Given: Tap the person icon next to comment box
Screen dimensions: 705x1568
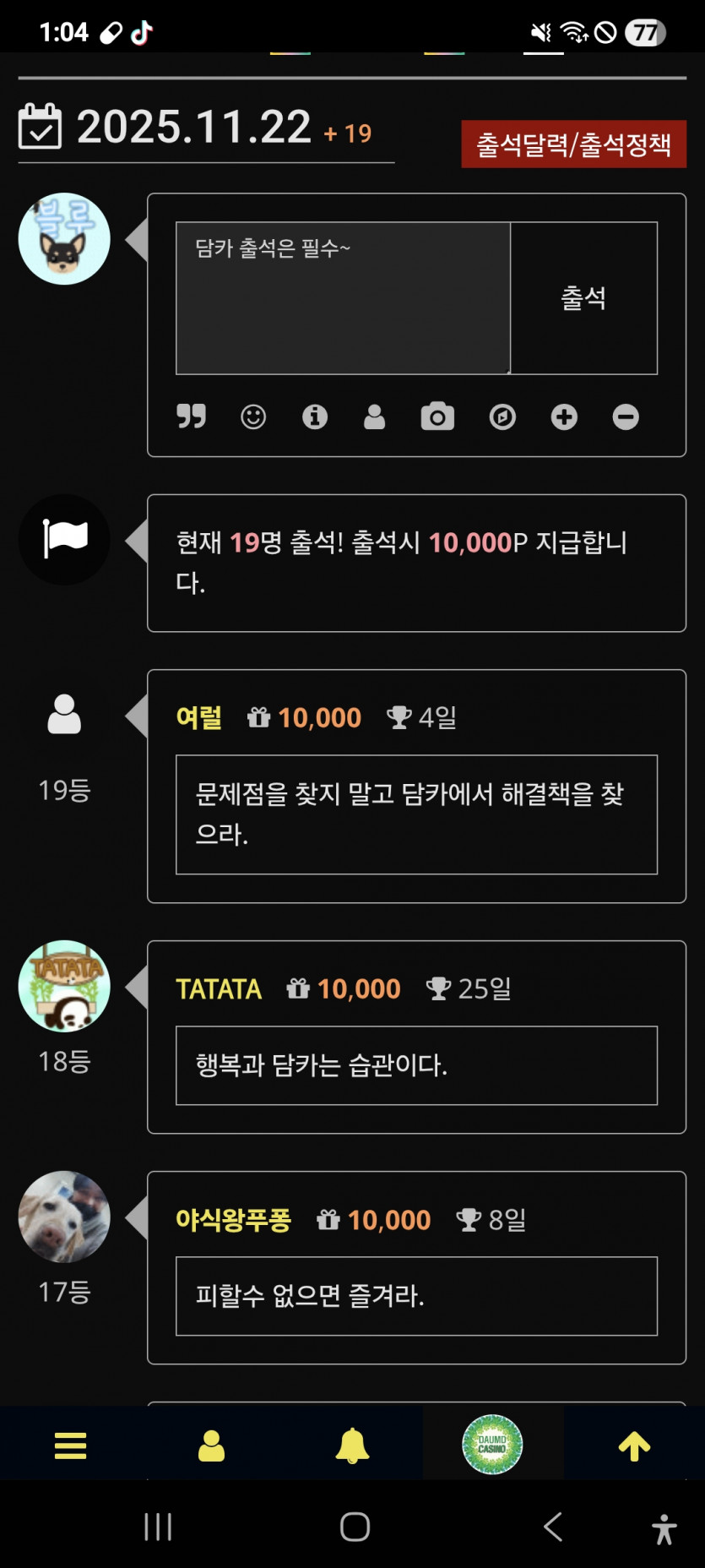Looking at the screenshot, I should point(374,416).
